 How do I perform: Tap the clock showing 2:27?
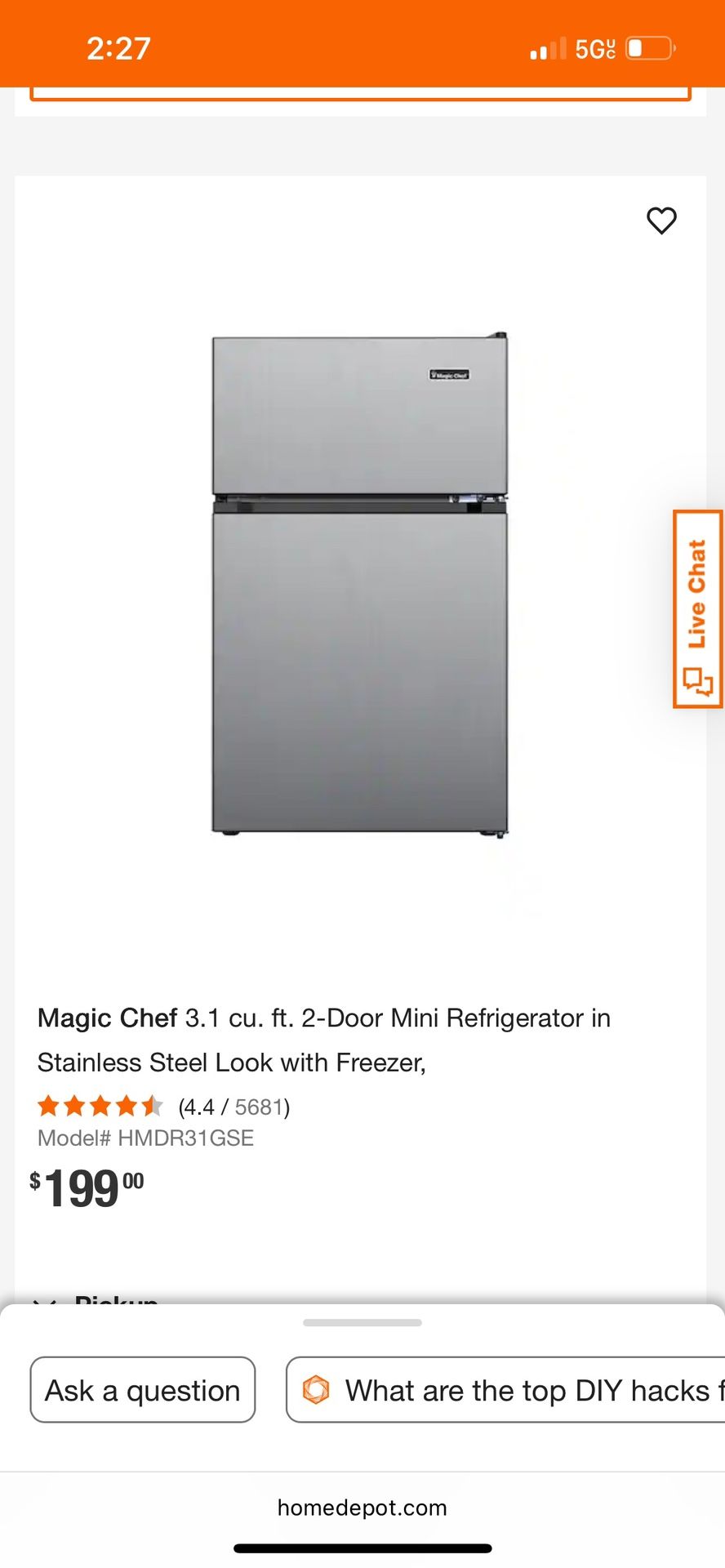pyautogui.click(x=121, y=47)
